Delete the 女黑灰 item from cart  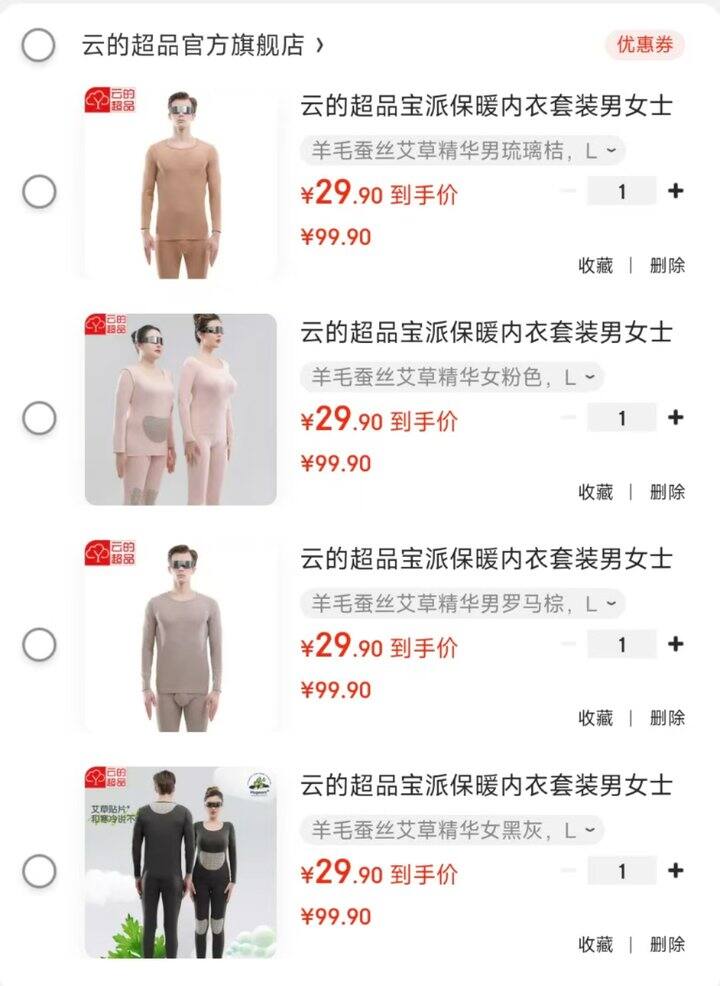click(x=667, y=944)
